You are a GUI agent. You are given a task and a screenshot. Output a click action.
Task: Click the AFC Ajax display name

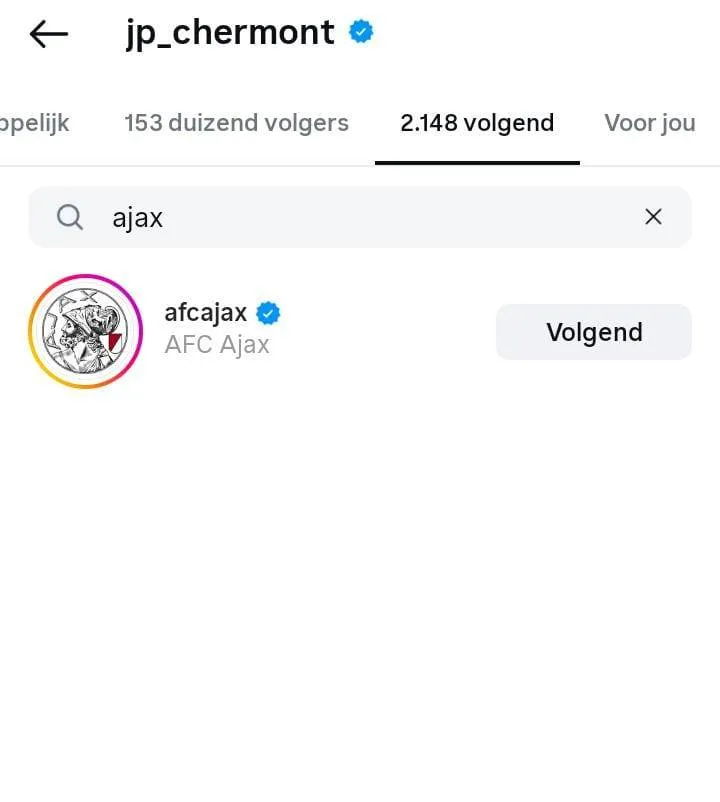click(x=216, y=344)
